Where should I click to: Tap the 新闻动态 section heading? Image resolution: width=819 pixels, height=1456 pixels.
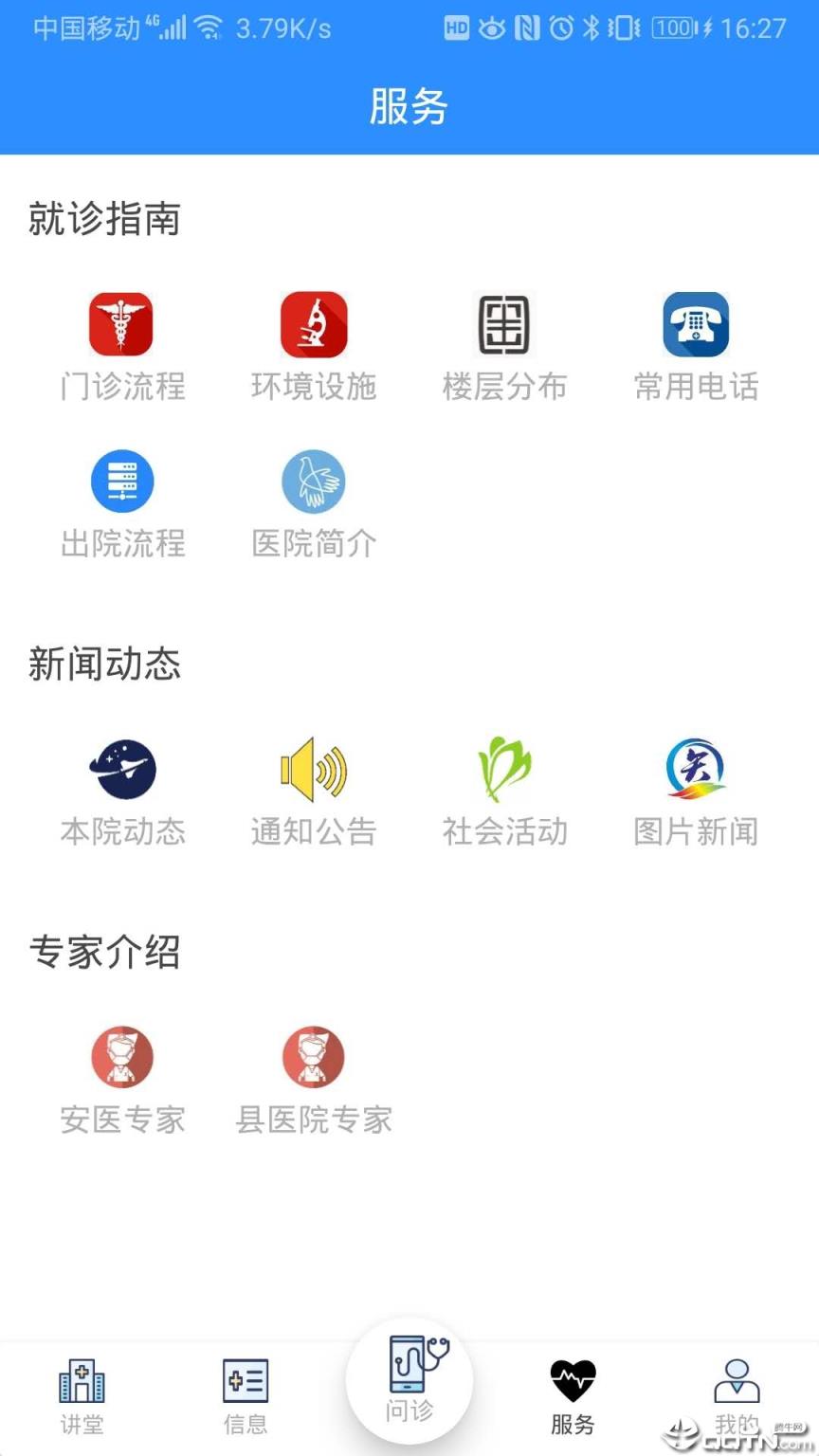pyautogui.click(x=104, y=664)
